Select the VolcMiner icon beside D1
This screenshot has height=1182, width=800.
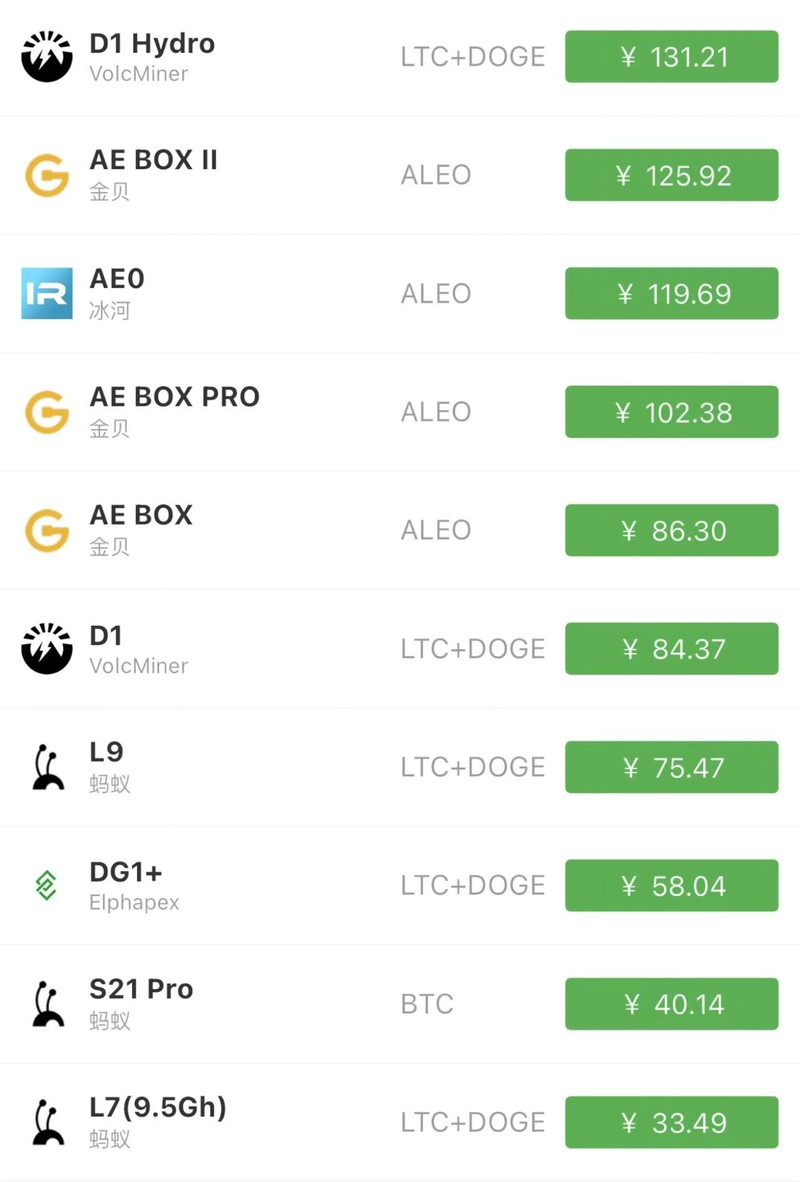(x=46, y=648)
